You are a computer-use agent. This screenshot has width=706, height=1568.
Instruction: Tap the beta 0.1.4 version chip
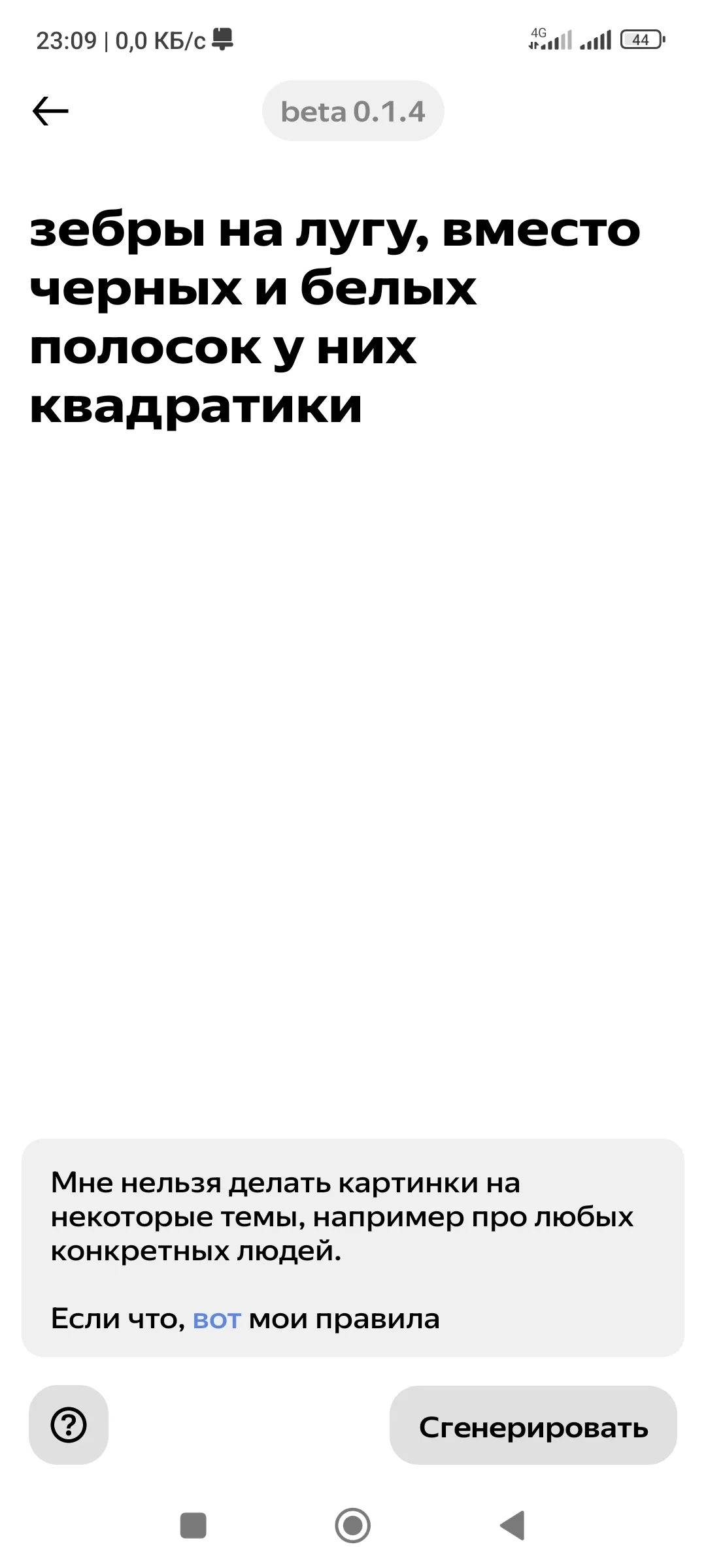pyautogui.click(x=353, y=111)
